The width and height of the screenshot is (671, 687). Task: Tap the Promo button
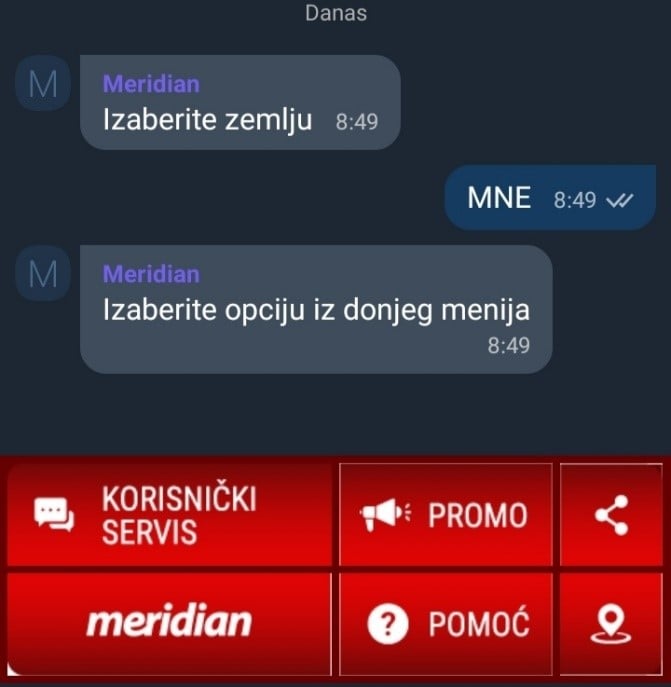point(445,515)
